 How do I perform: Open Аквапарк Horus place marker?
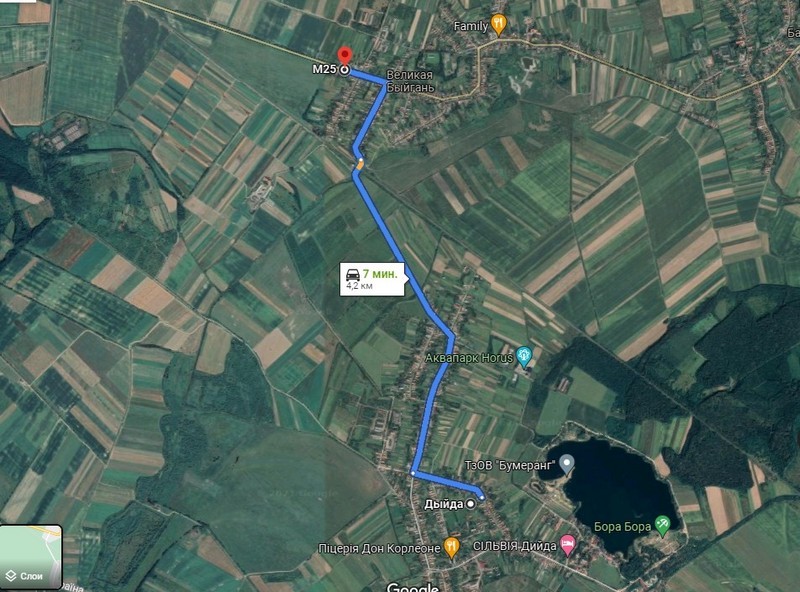pyautogui.click(x=524, y=355)
